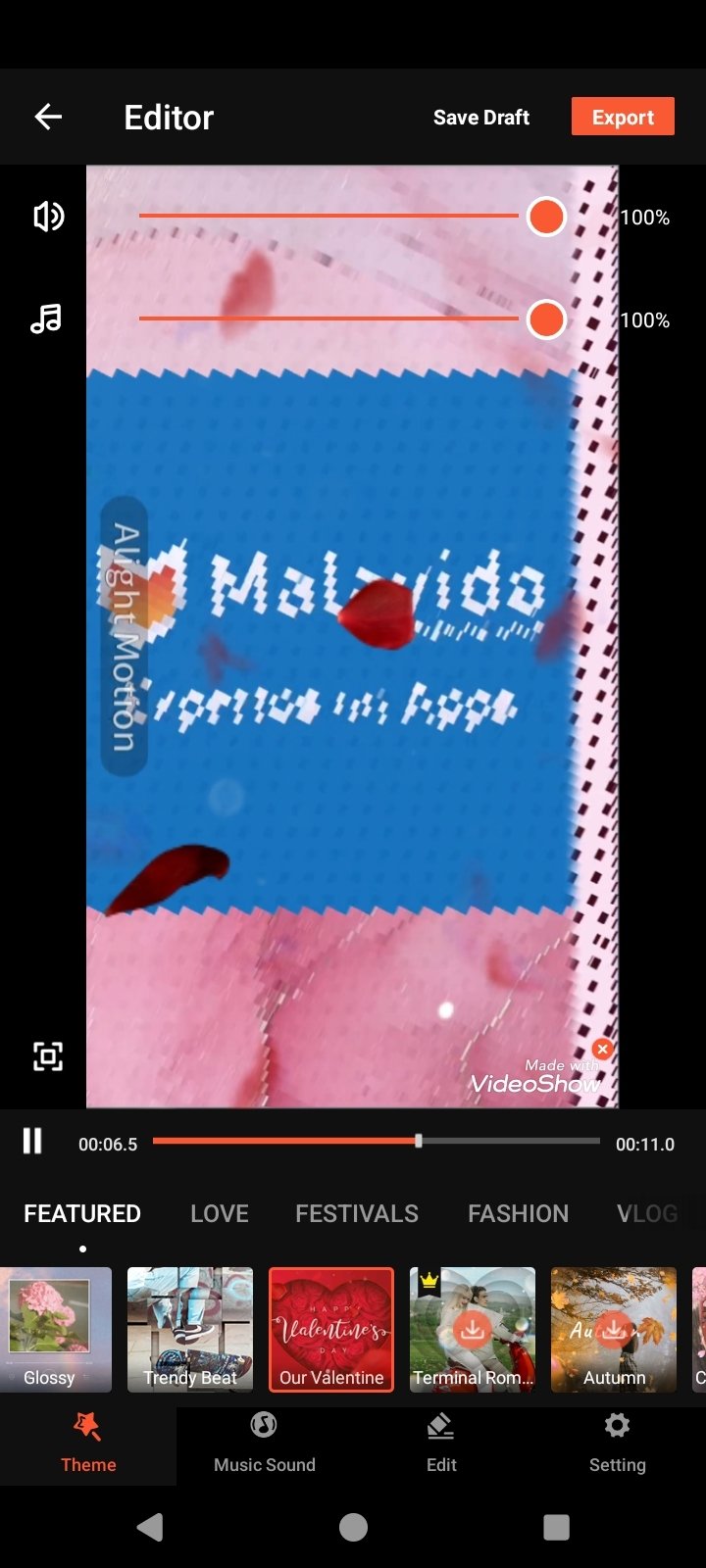Export the video

tap(623, 117)
